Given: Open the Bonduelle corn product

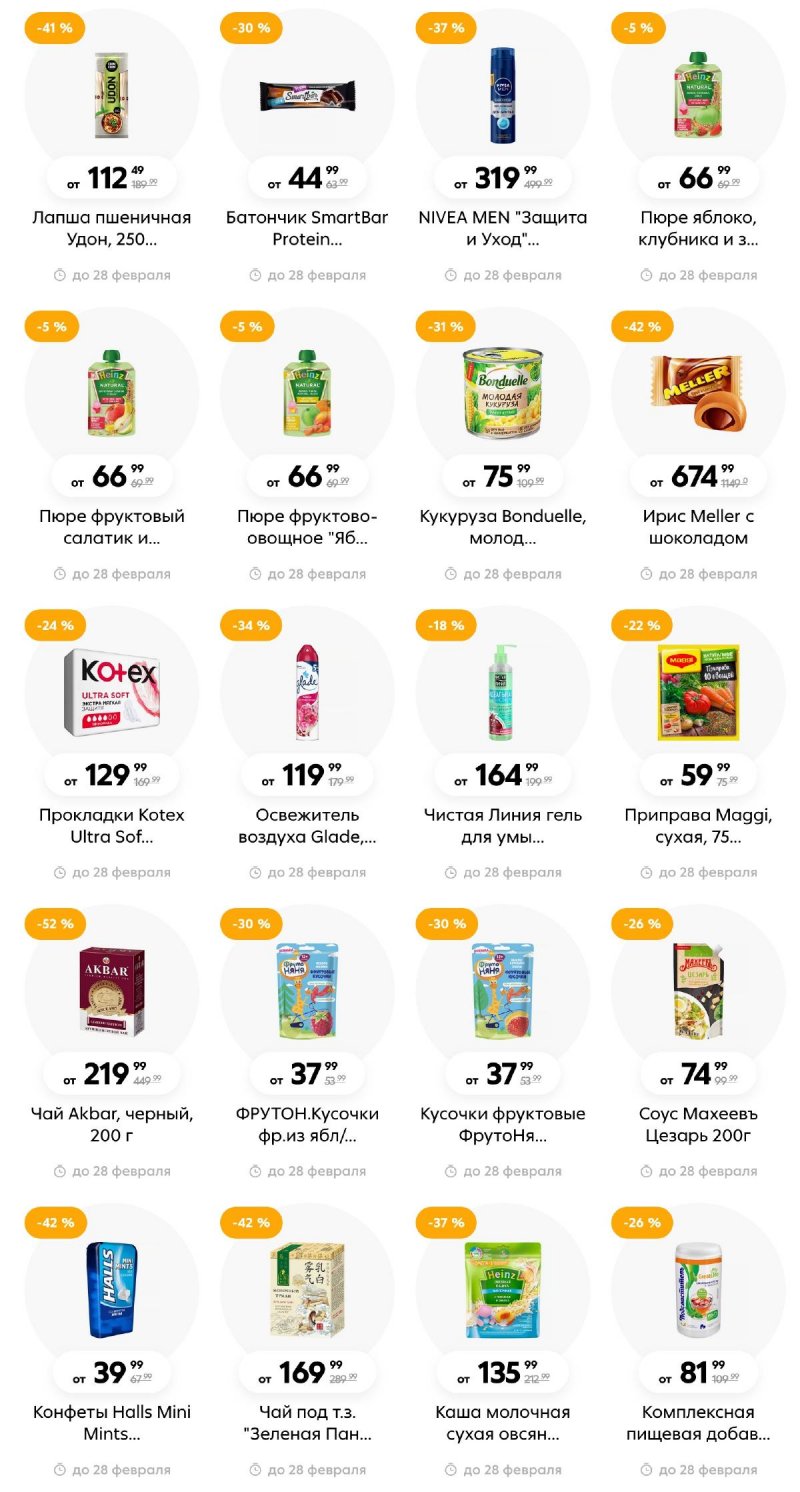Looking at the screenshot, I should 503,395.
